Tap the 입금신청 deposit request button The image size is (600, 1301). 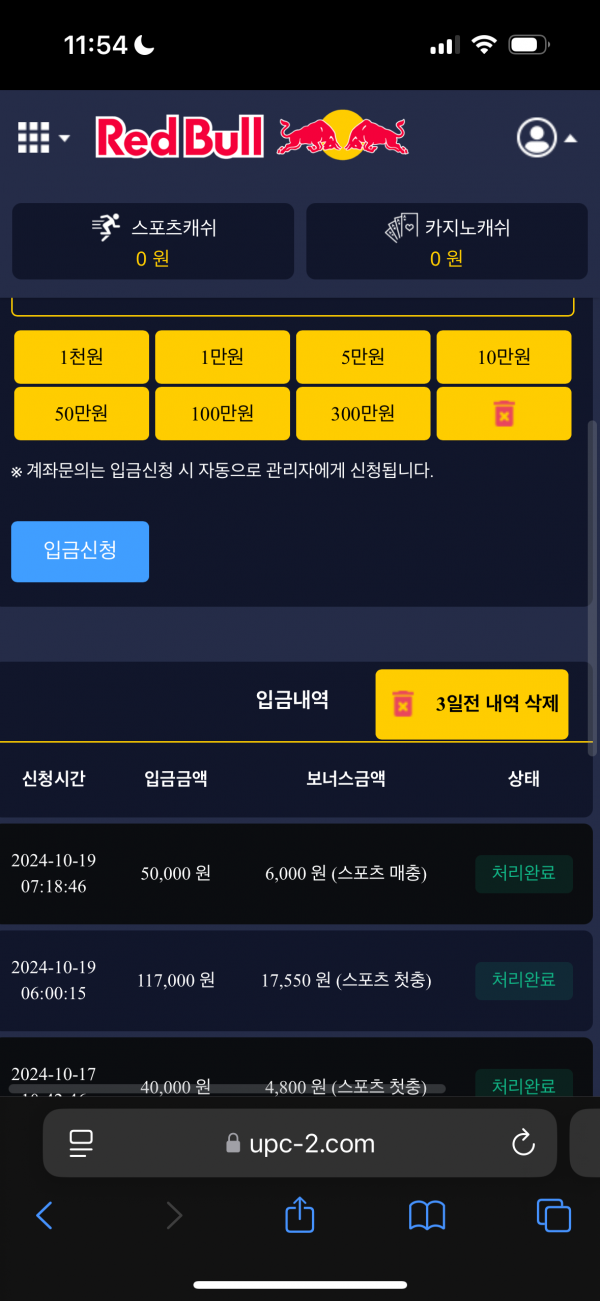click(x=80, y=551)
